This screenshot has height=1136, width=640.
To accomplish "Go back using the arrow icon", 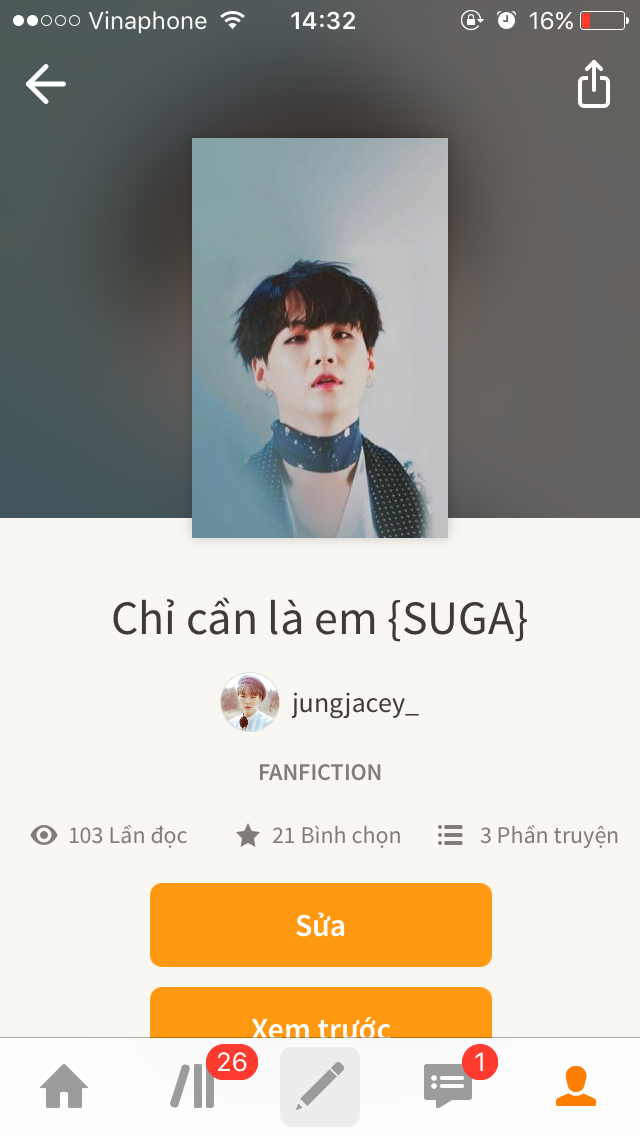I will coord(45,84).
